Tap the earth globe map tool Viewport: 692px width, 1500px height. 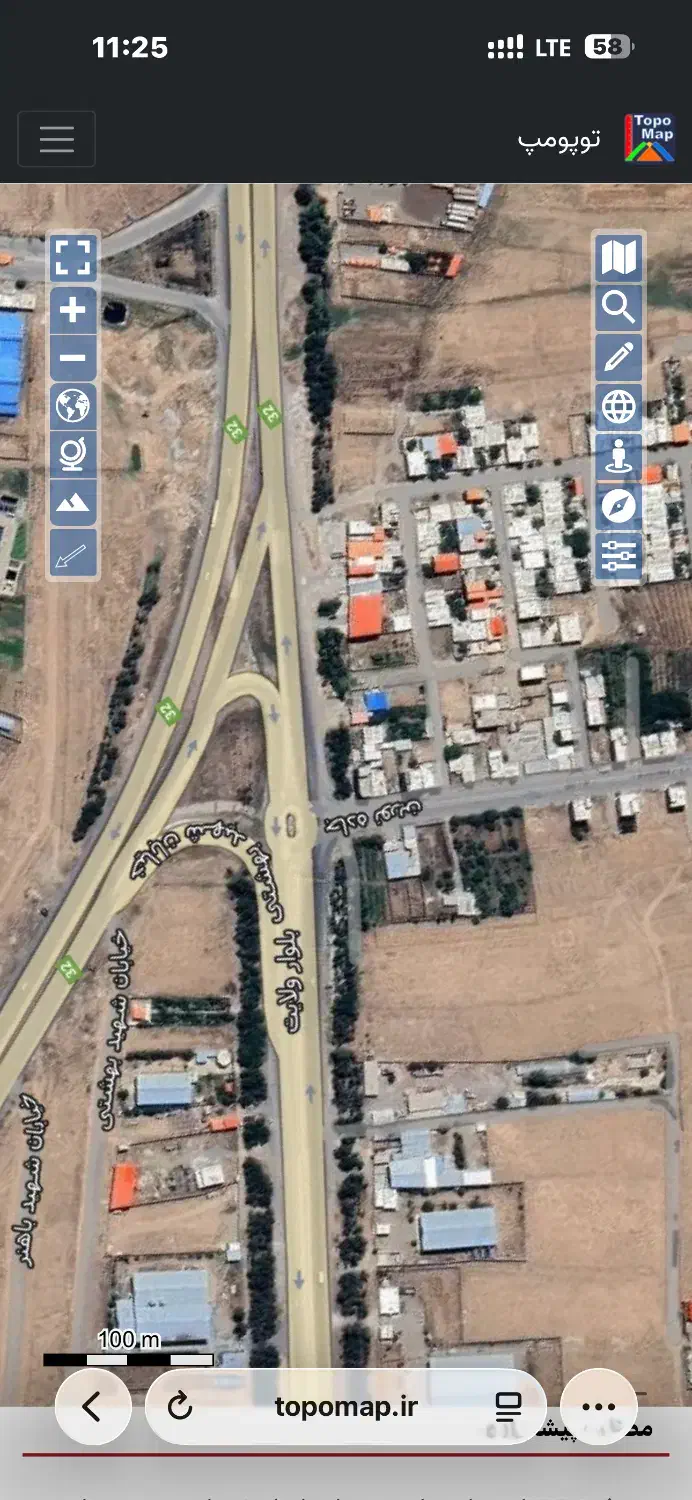pos(73,406)
